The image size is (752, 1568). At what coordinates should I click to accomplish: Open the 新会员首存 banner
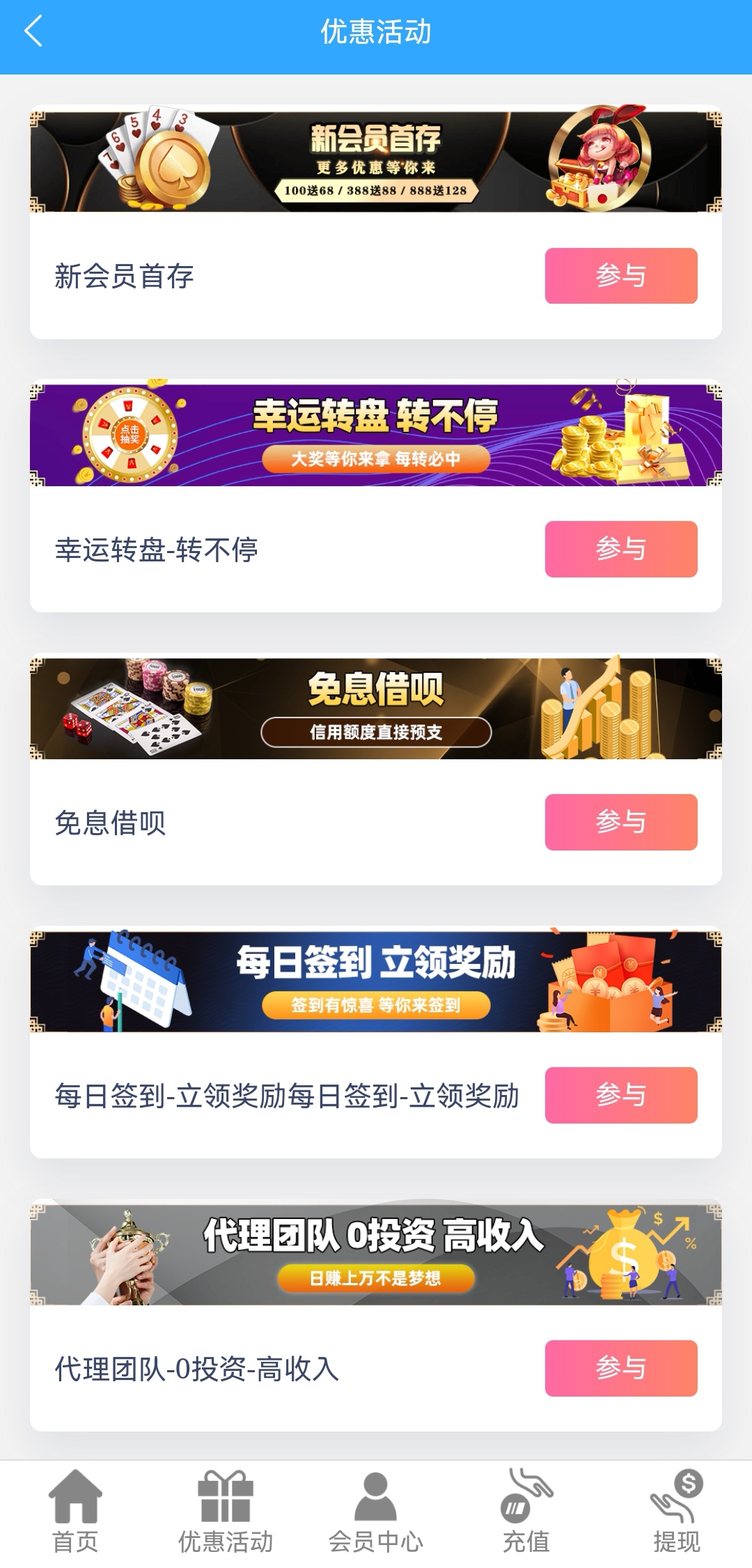(x=375, y=160)
